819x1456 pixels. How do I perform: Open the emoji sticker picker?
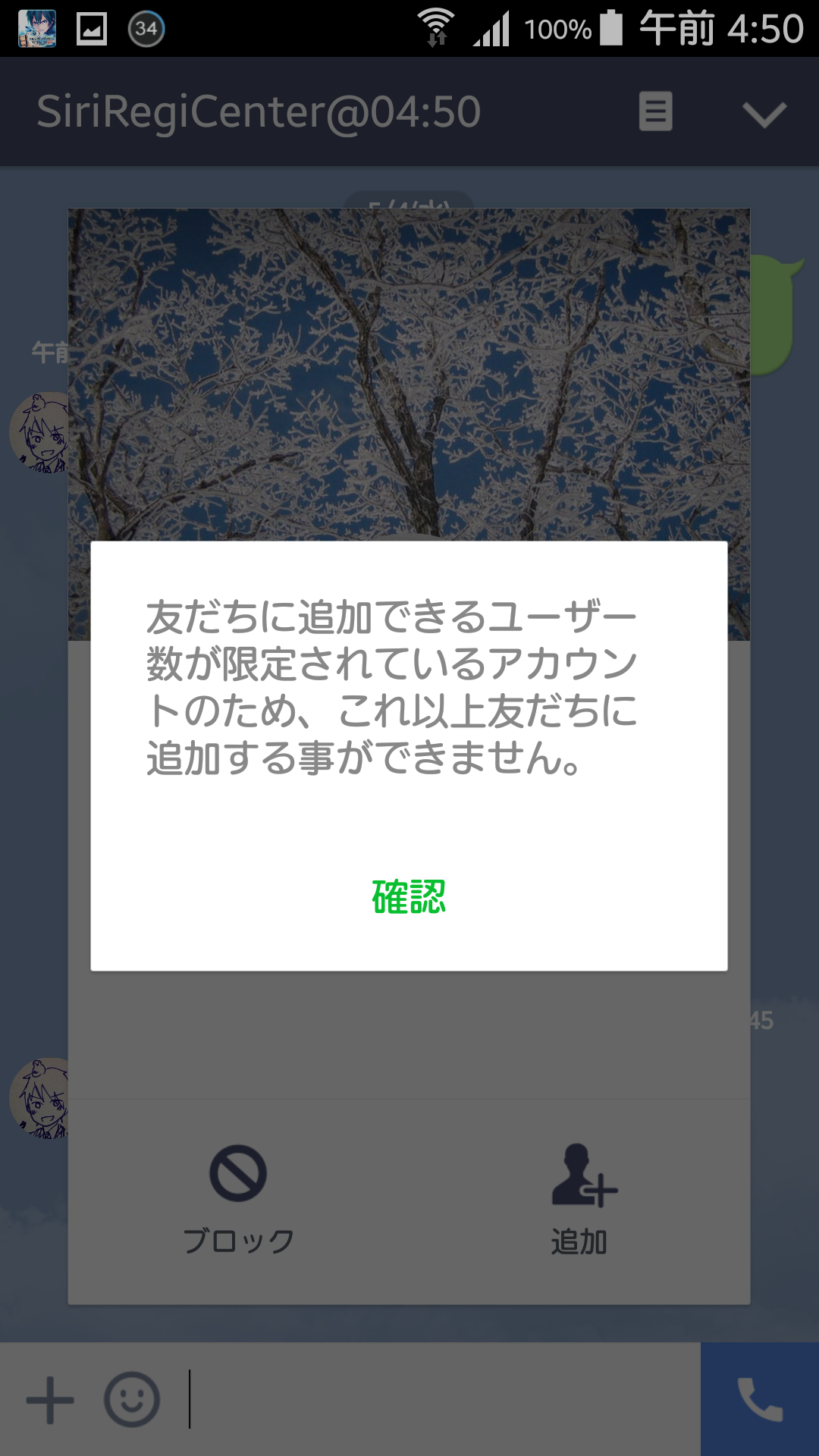(132, 1400)
